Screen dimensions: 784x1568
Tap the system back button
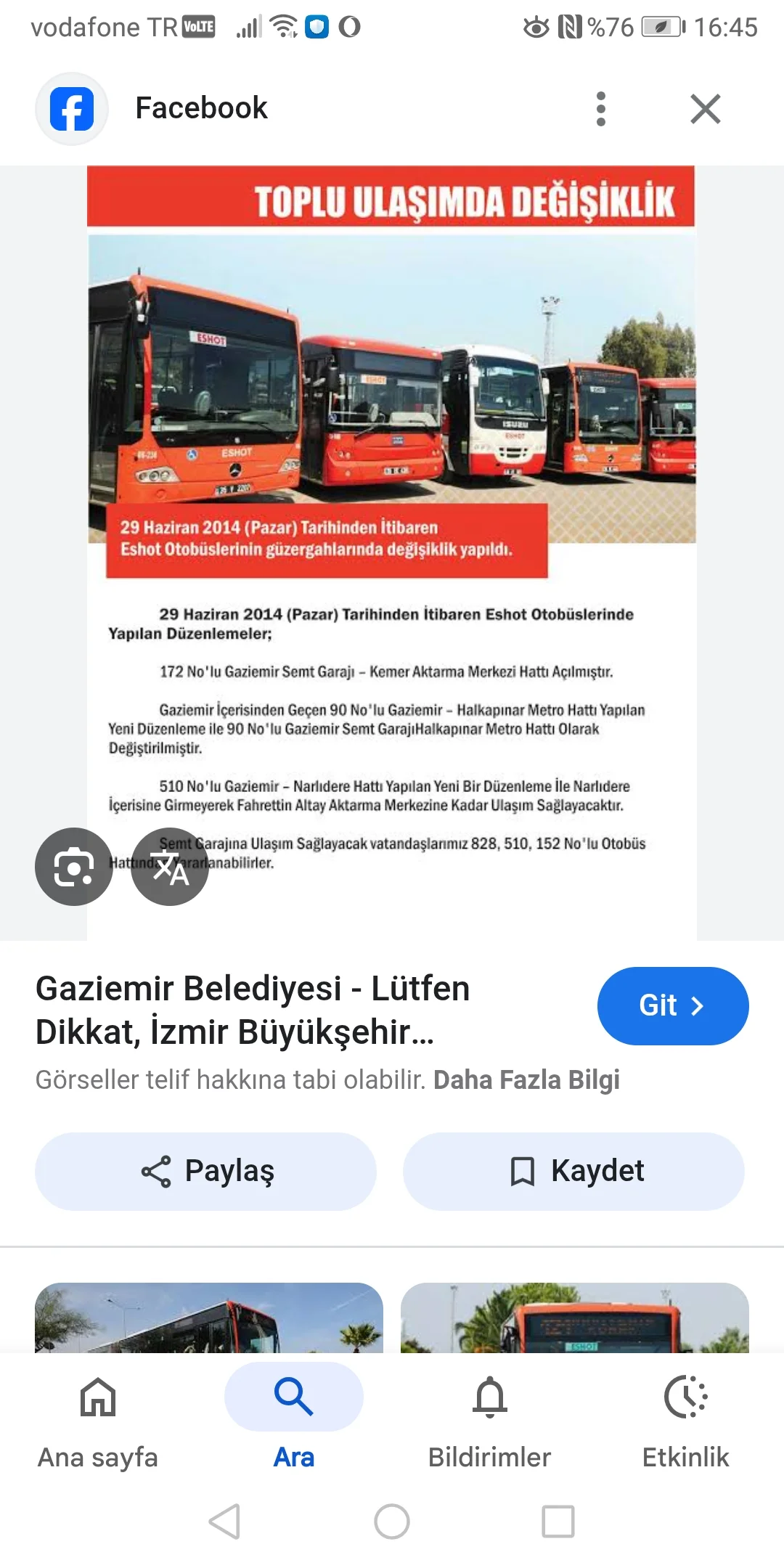click(224, 1521)
